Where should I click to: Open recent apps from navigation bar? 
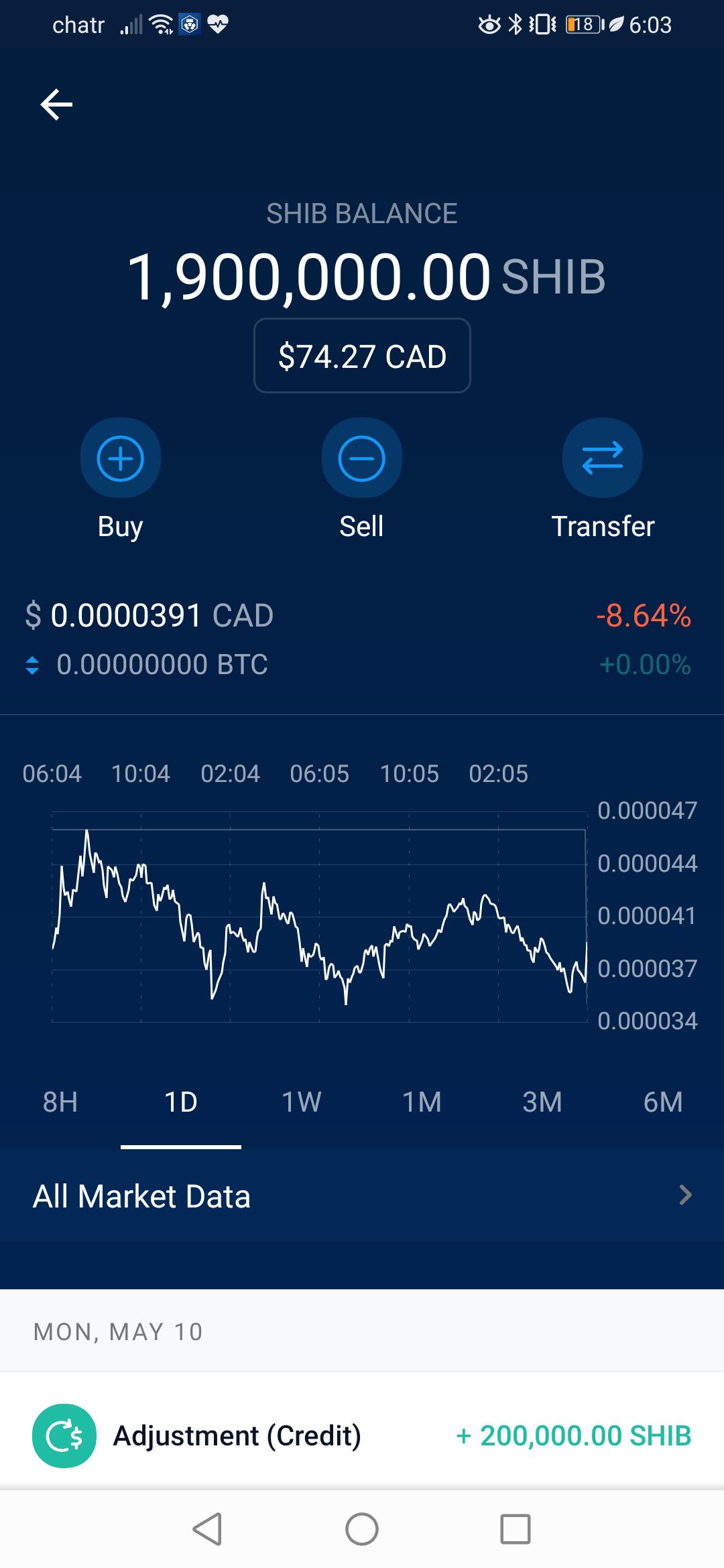click(x=516, y=1529)
